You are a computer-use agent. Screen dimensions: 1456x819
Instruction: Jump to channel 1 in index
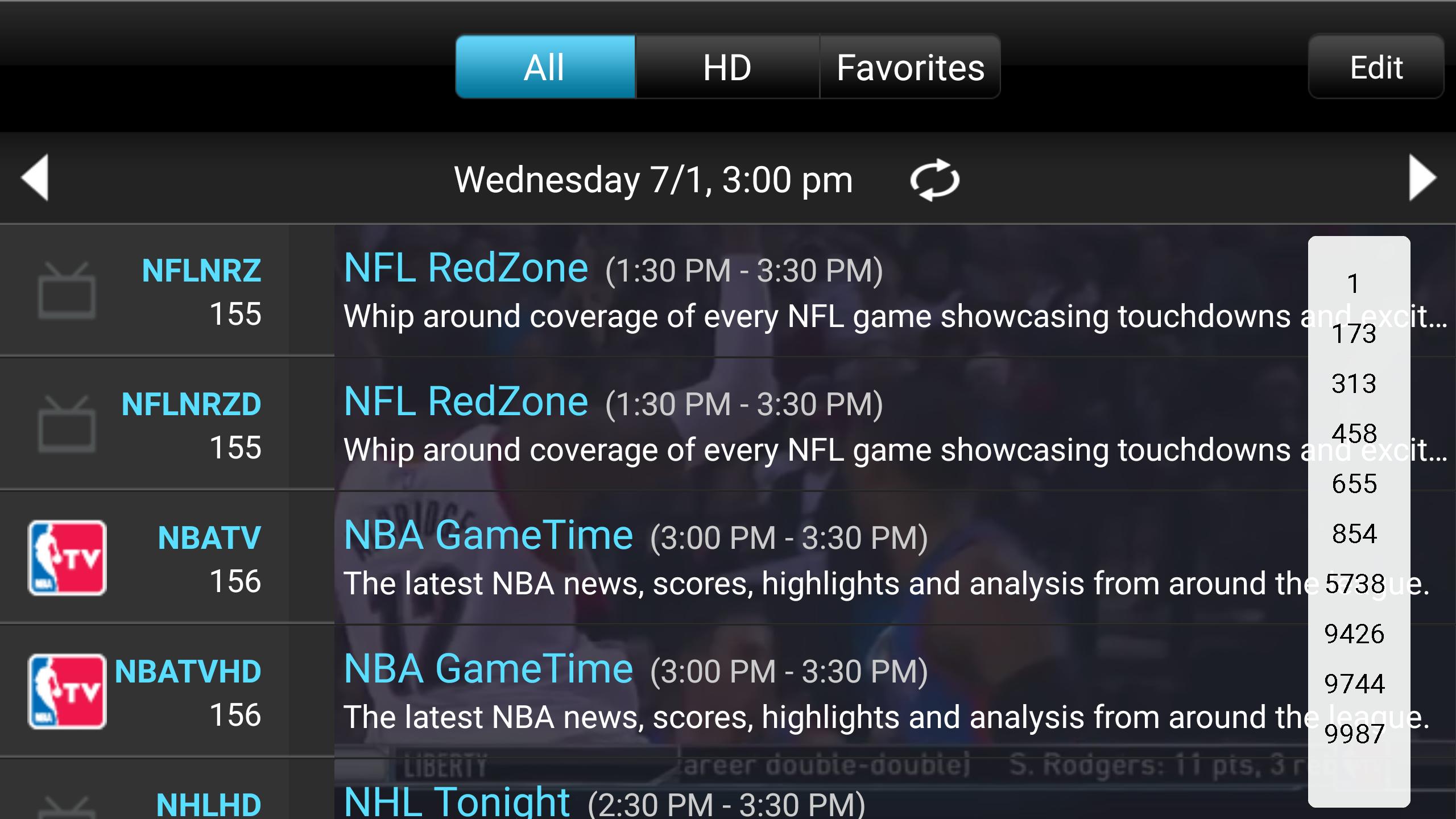coord(1354,283)
